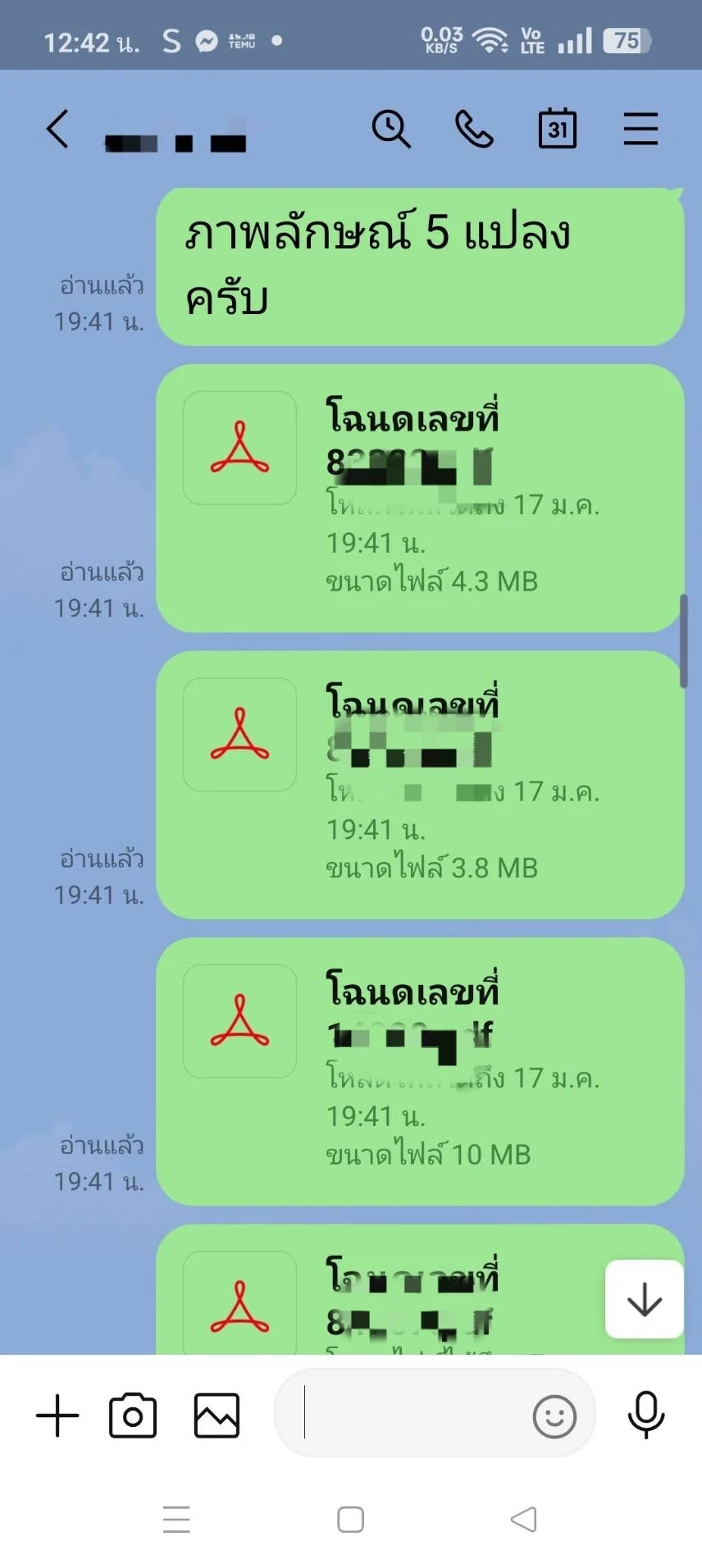The image size is (702, 1568).
Task: Record a voice message
Action: [x=645, y=1415]
